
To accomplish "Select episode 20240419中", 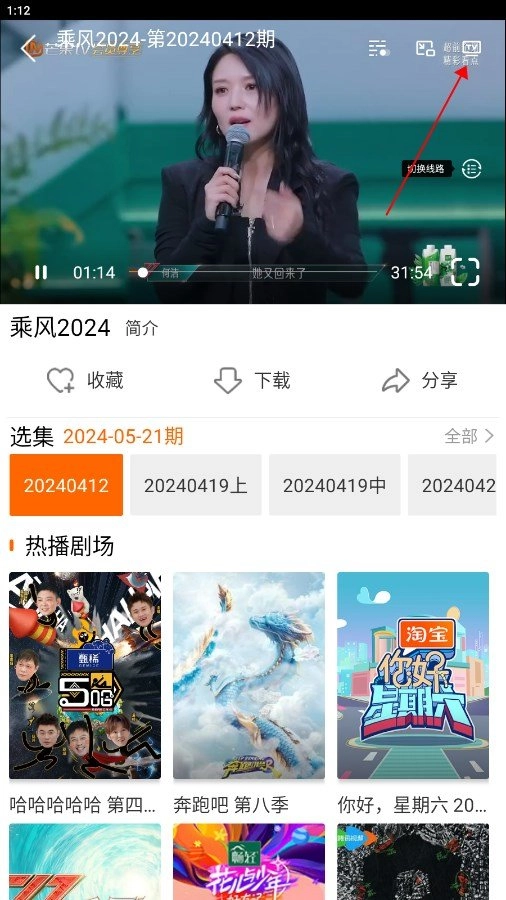I will click(x=334, y=485).
